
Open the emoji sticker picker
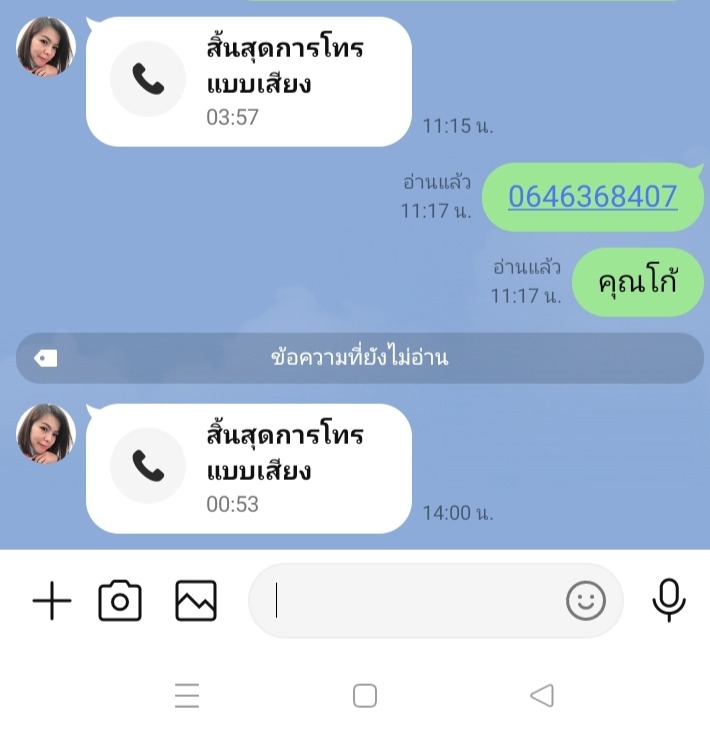[x=586, y=601]
